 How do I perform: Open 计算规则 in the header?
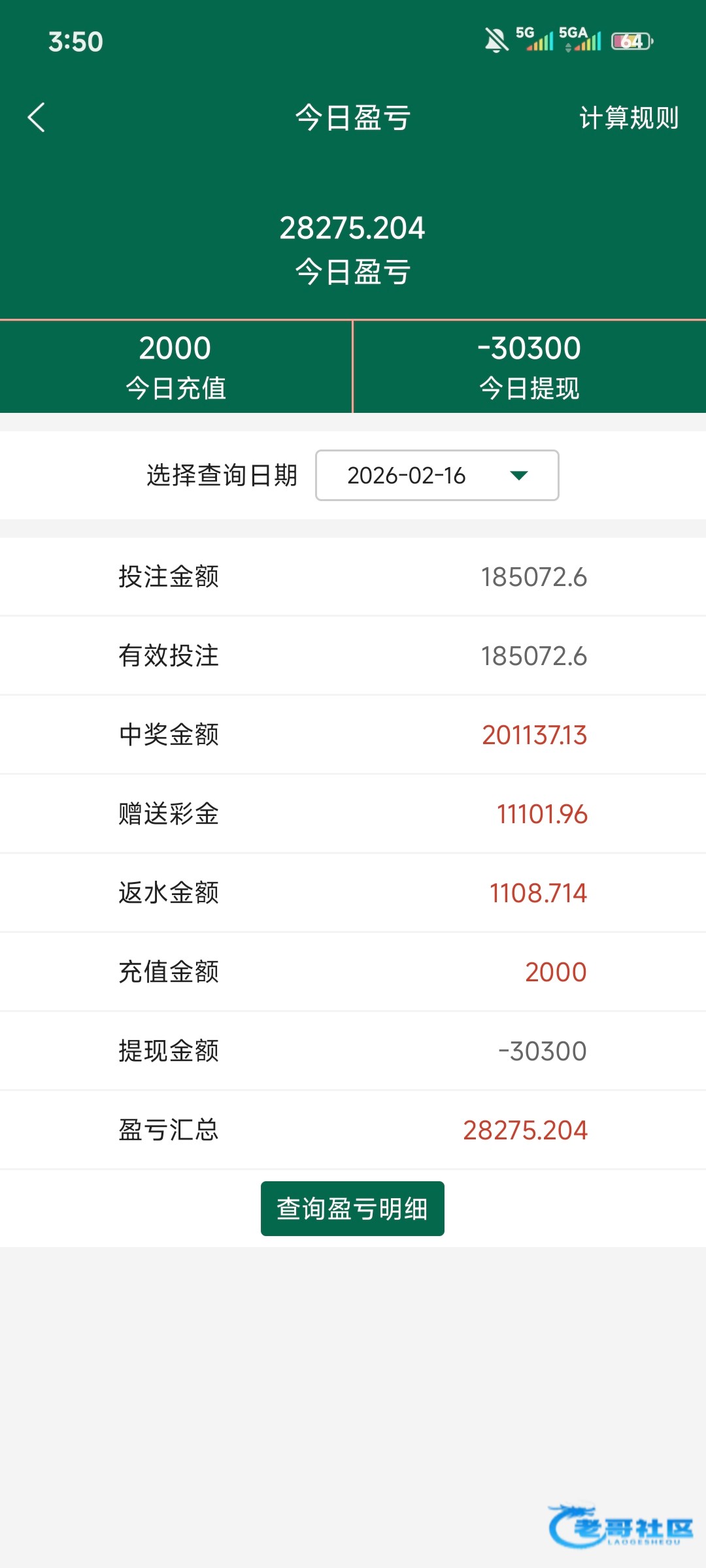[629, 118]
